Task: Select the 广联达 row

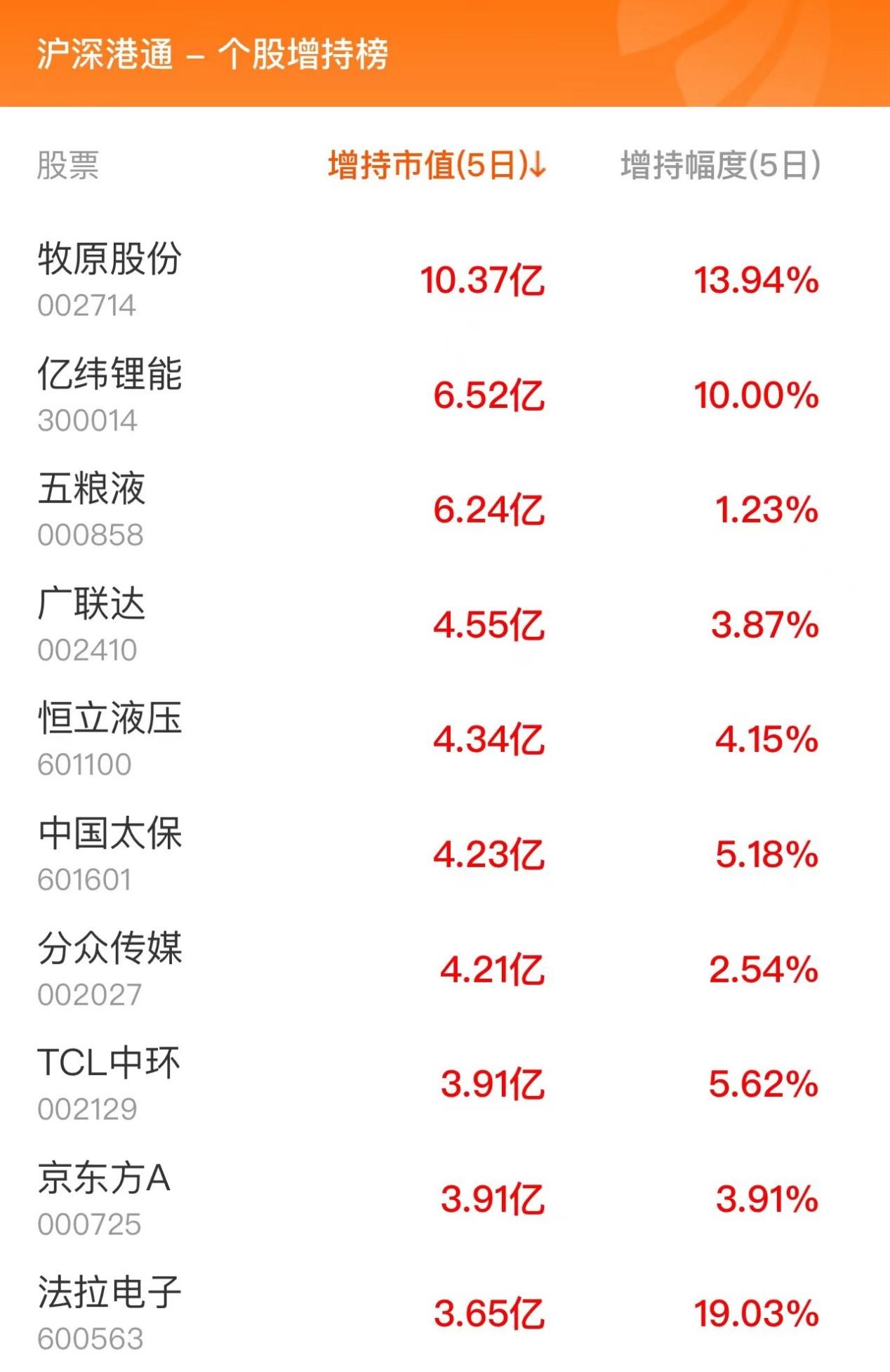Action: pyautogui.click(x=91, y=605)
